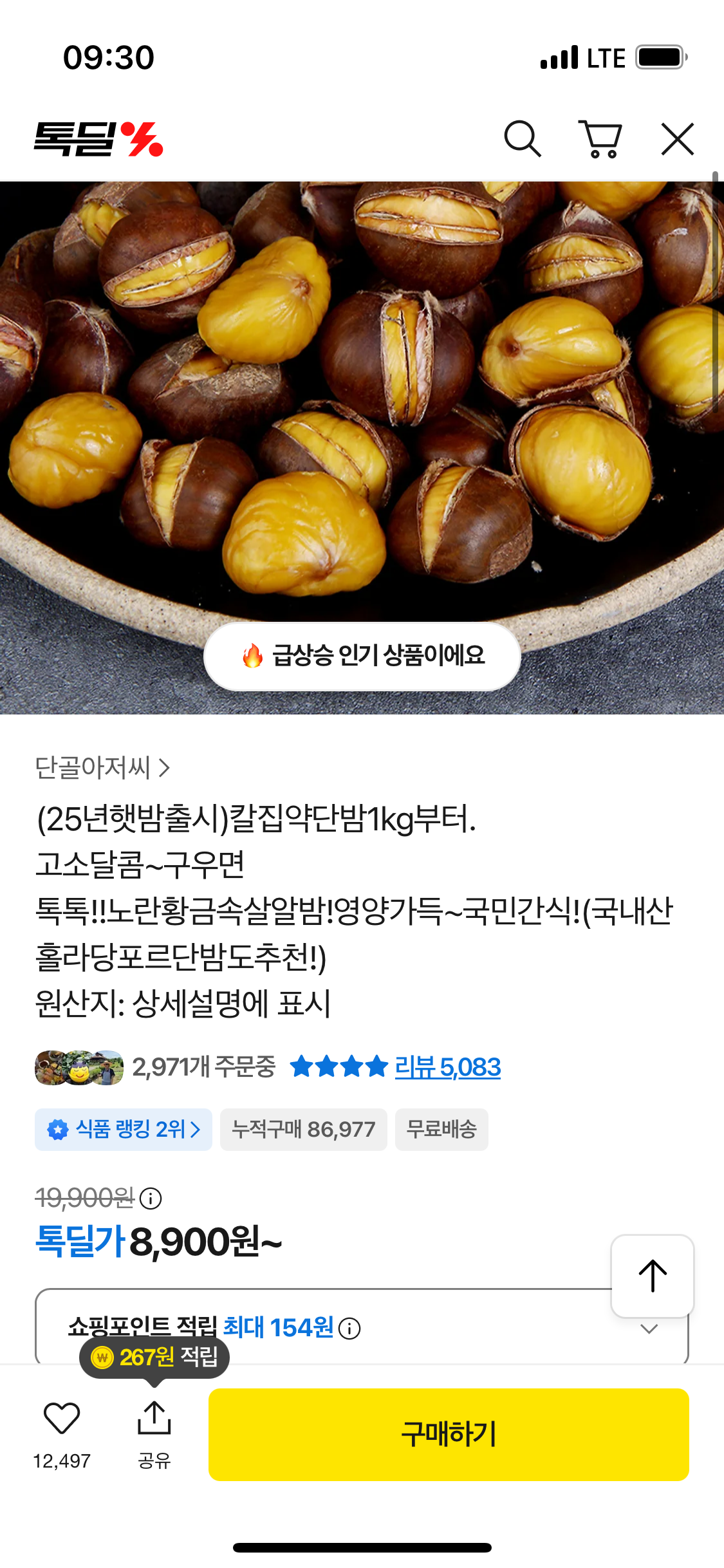Open the seller page 단골아저씨
Viewport: 724px width, 1568px height.
click(x=102, y=767)
